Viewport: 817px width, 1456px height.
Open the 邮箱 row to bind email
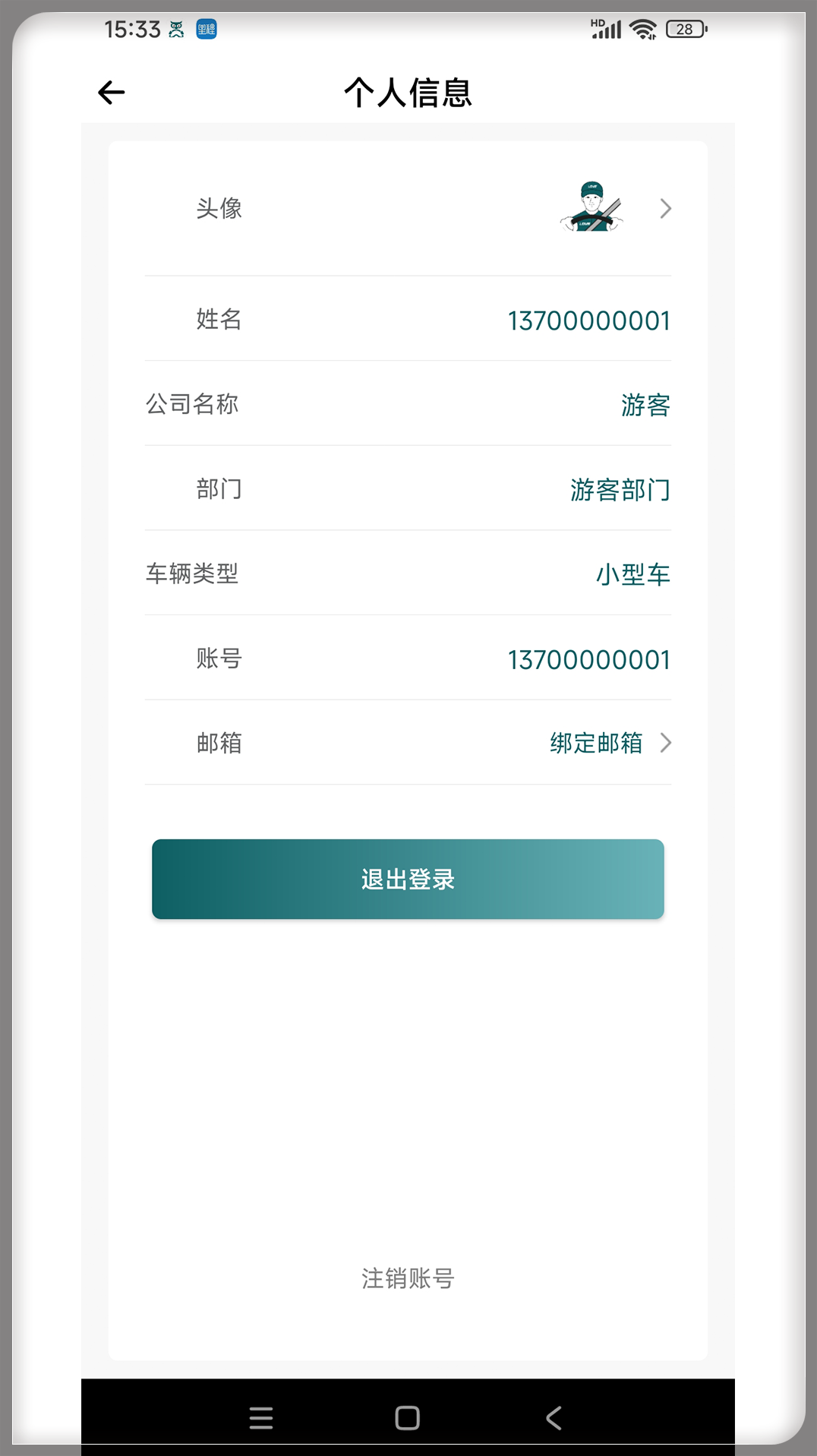[408, 743]
